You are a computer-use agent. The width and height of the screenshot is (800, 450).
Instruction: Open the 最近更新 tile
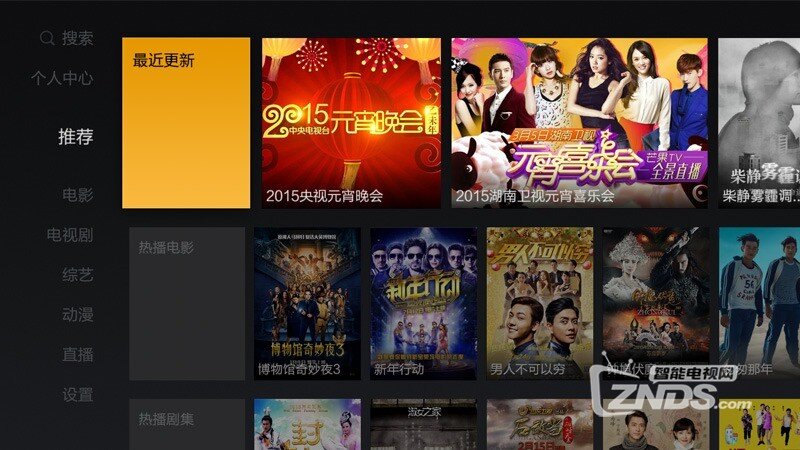point(186,123)
